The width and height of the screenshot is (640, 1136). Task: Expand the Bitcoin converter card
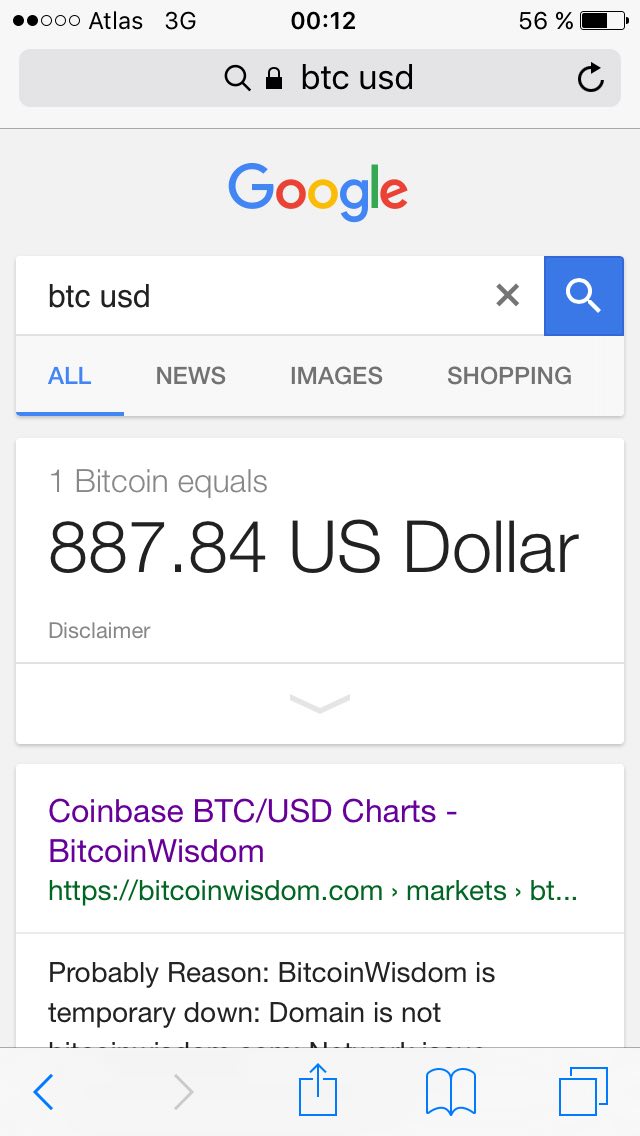320,704
